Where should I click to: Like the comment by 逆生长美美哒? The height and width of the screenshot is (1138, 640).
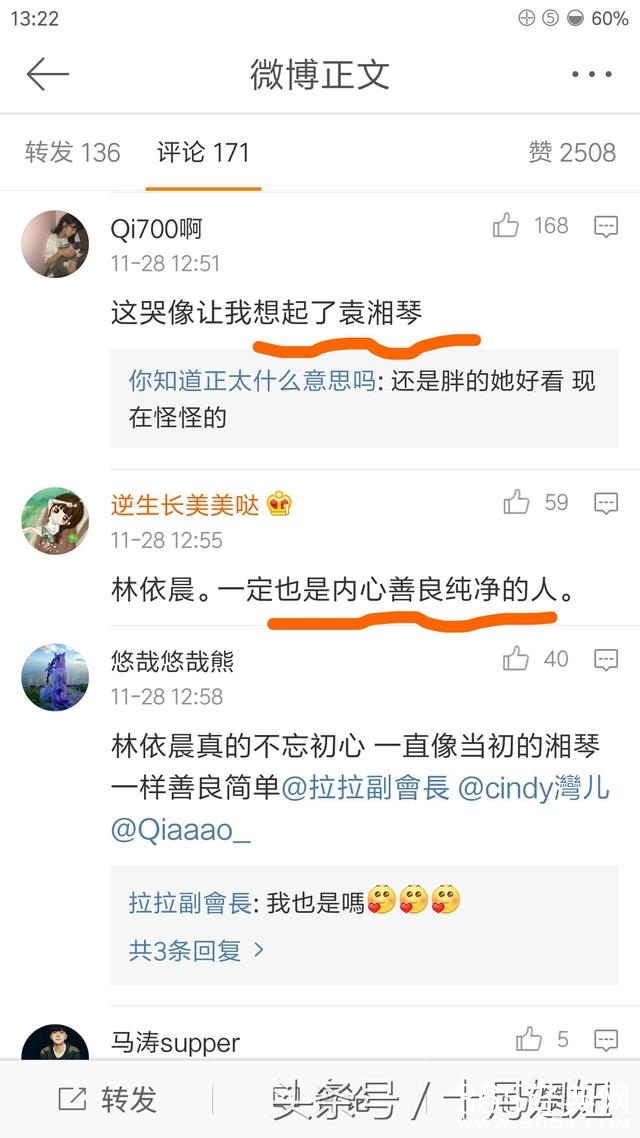pos(516,502)
